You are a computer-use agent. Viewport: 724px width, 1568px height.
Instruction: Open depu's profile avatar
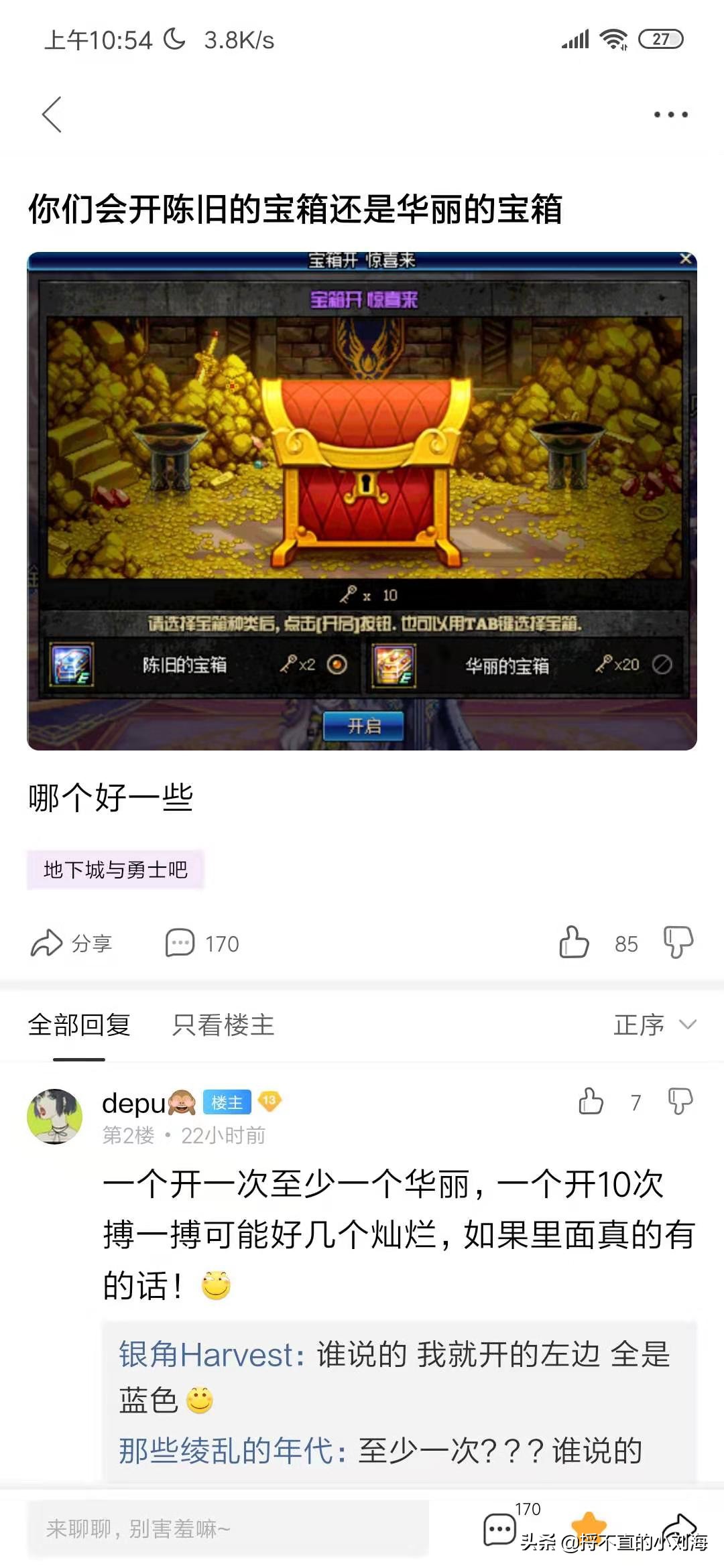55,1116
